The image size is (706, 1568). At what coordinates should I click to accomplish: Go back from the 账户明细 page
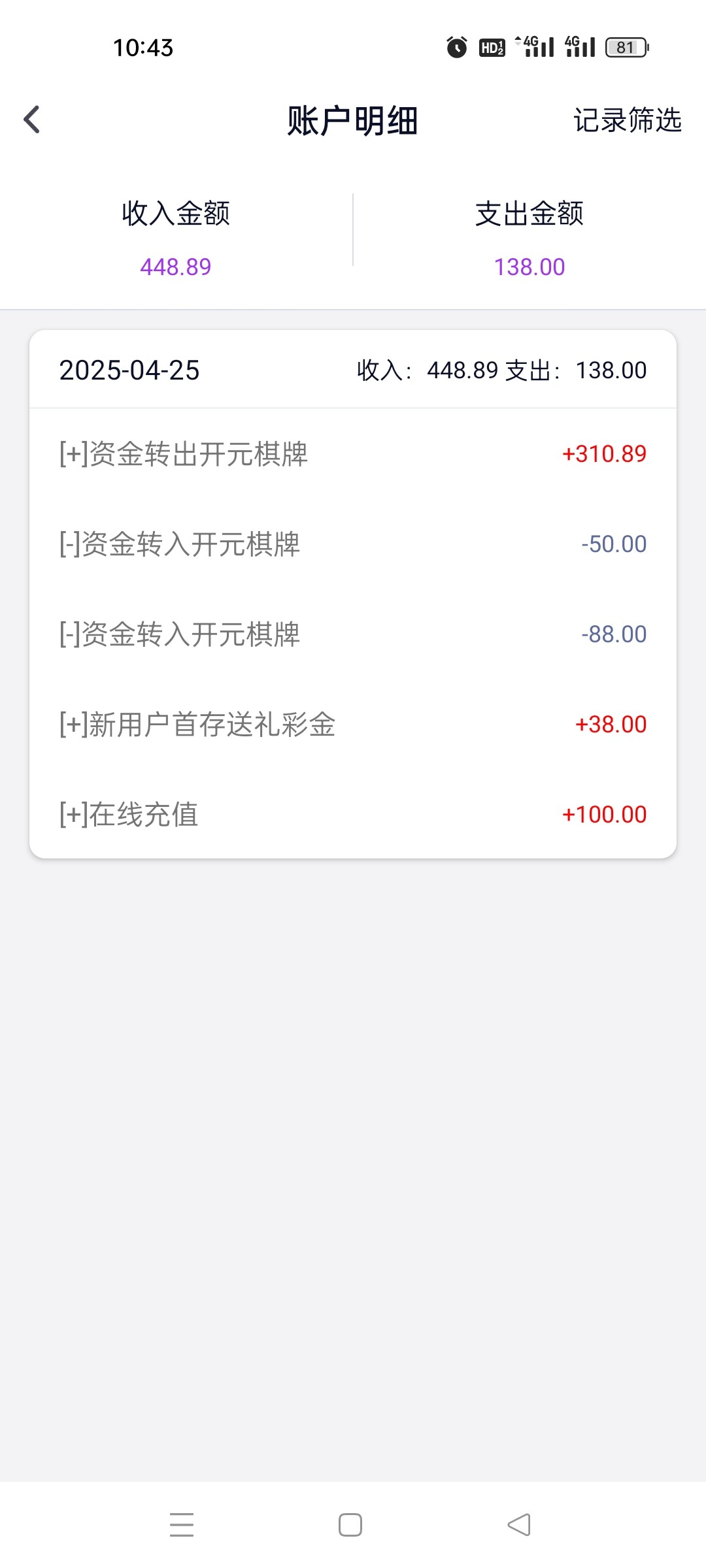tap(31, 120)
